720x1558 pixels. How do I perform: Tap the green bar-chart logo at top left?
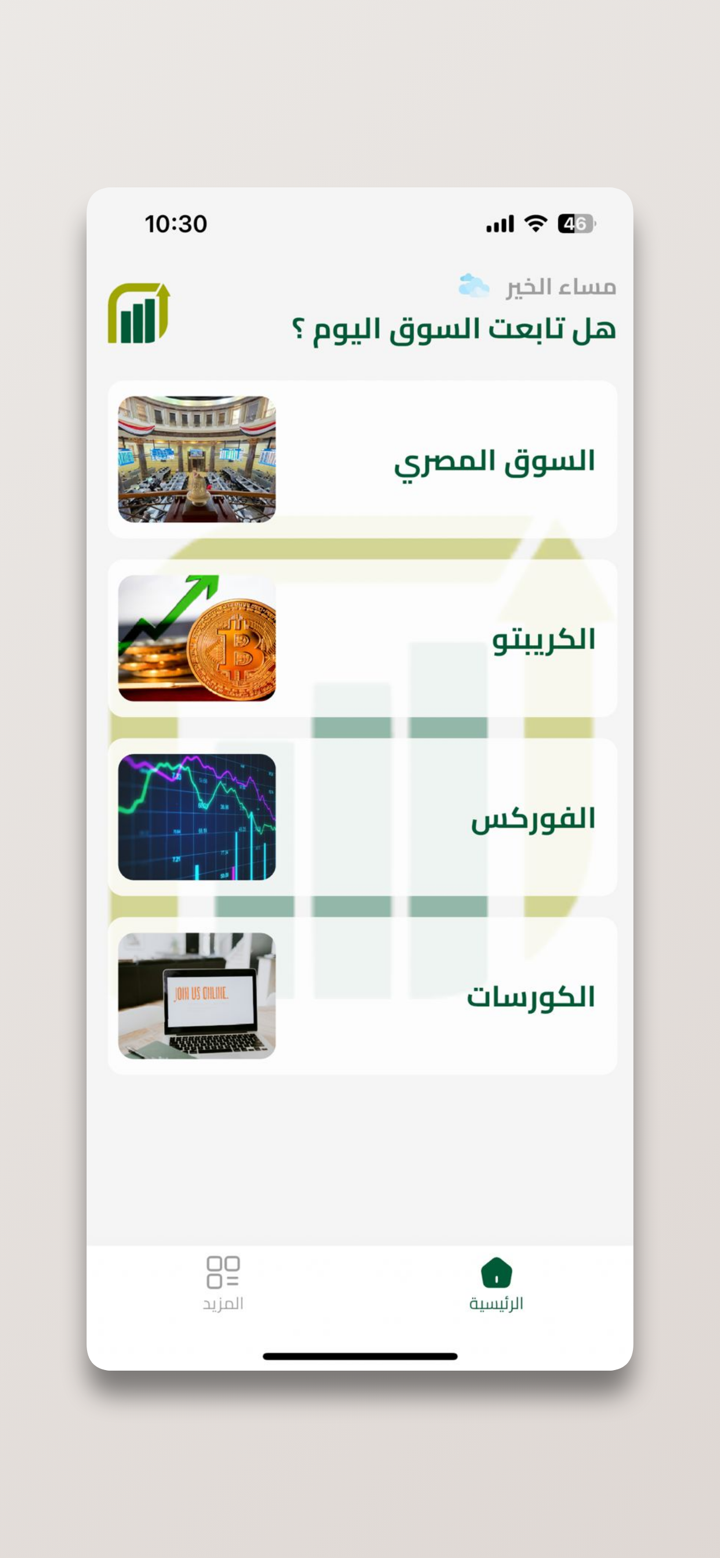click(139, 311)
